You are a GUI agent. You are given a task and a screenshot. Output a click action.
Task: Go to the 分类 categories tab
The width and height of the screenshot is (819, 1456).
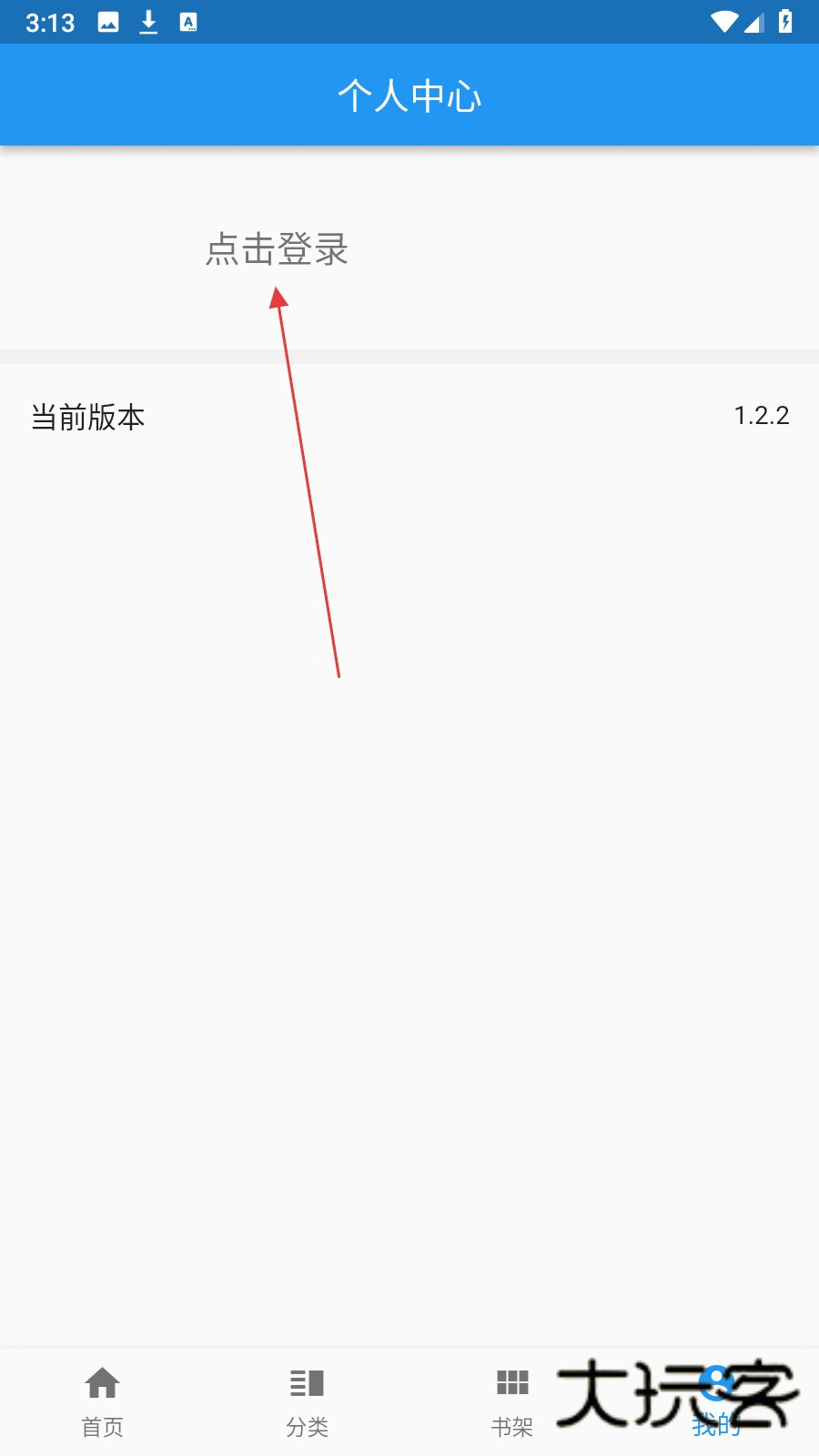[x=307, y=1401]
